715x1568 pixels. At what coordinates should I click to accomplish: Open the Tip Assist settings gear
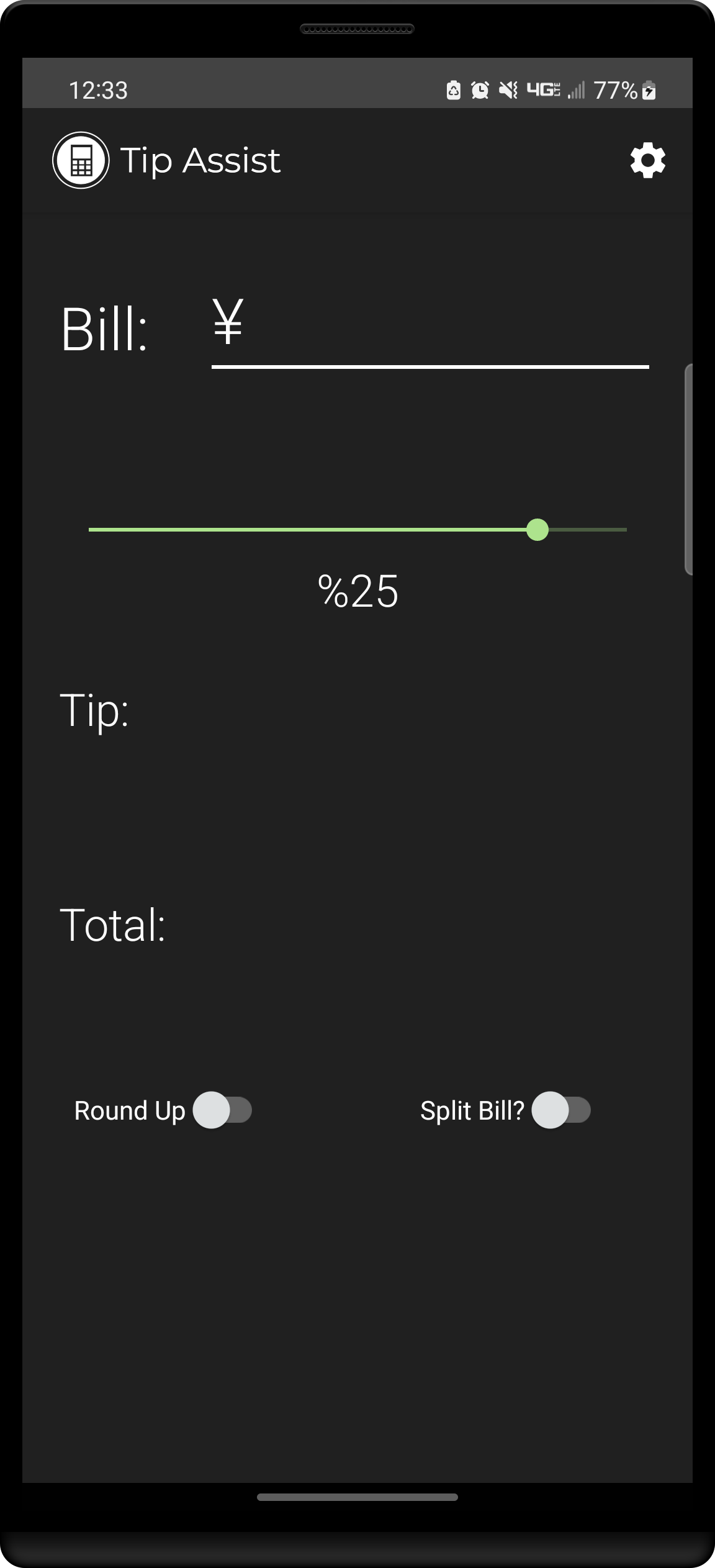point(647,160)
